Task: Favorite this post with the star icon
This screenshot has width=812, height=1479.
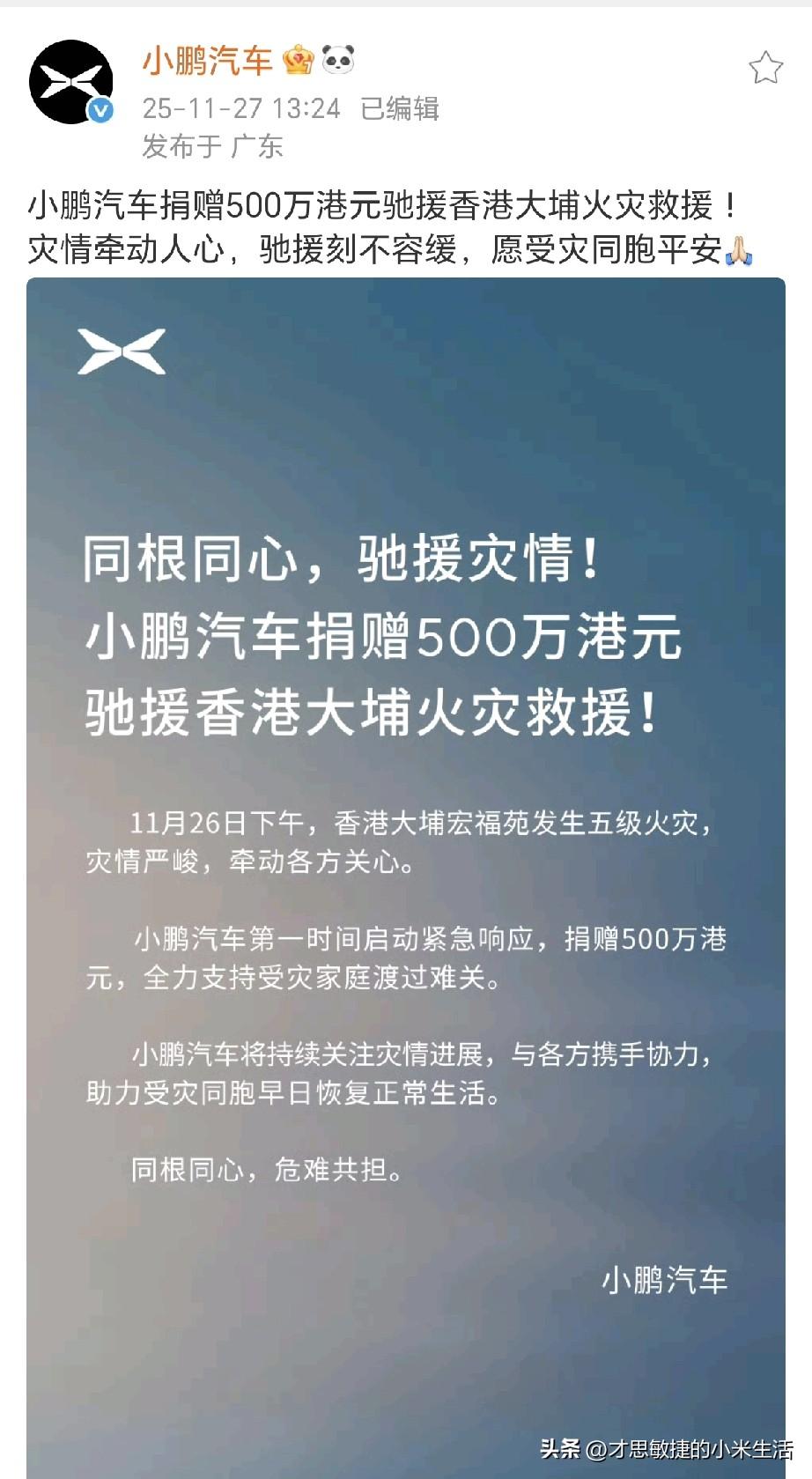Action: [x=765, y=68]
